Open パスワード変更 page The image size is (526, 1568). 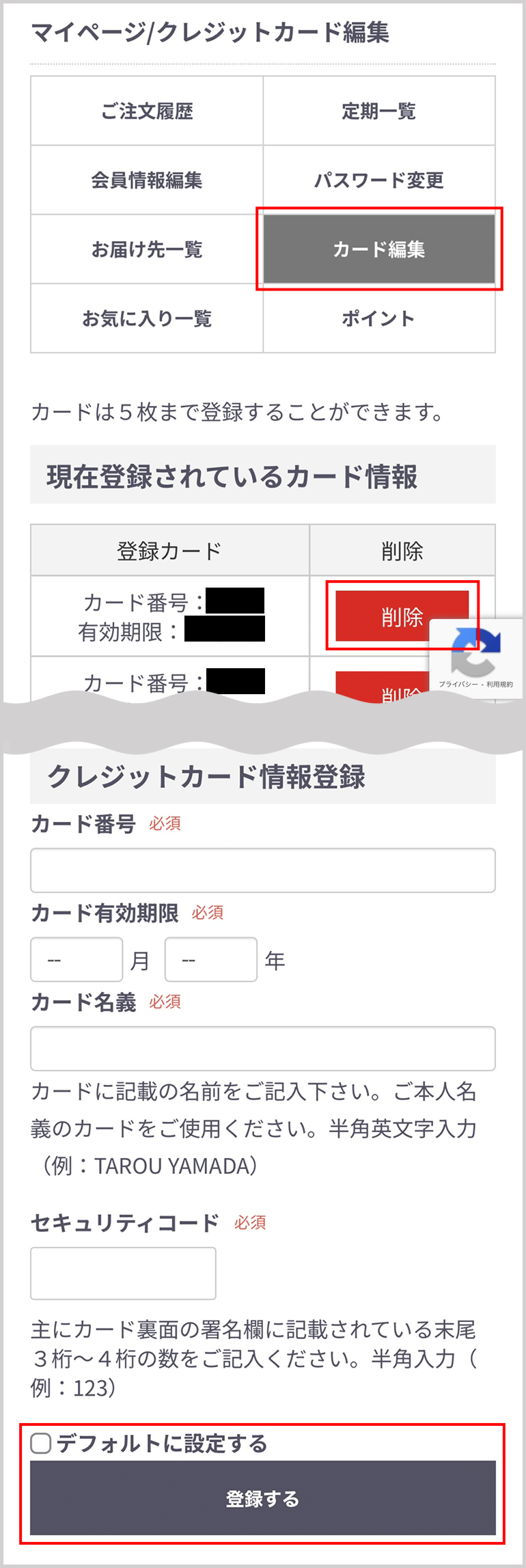point(379,180)
